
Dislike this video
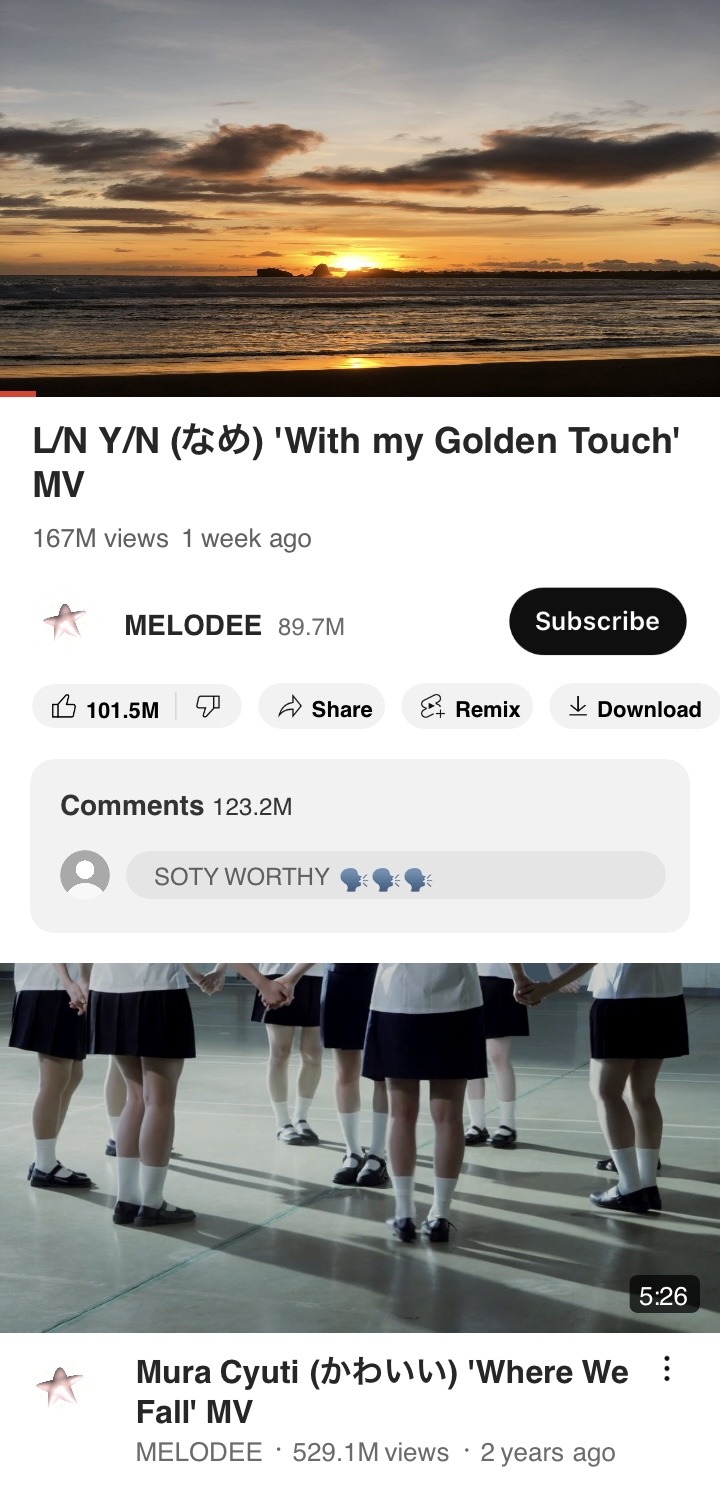208,707
